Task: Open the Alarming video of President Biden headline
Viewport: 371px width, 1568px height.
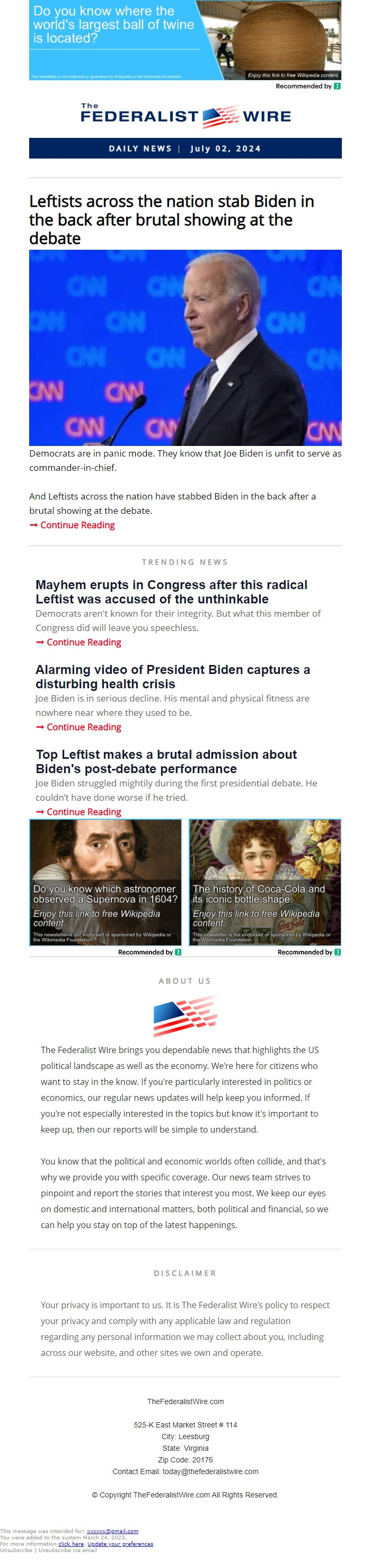Action: click(172, 676)
